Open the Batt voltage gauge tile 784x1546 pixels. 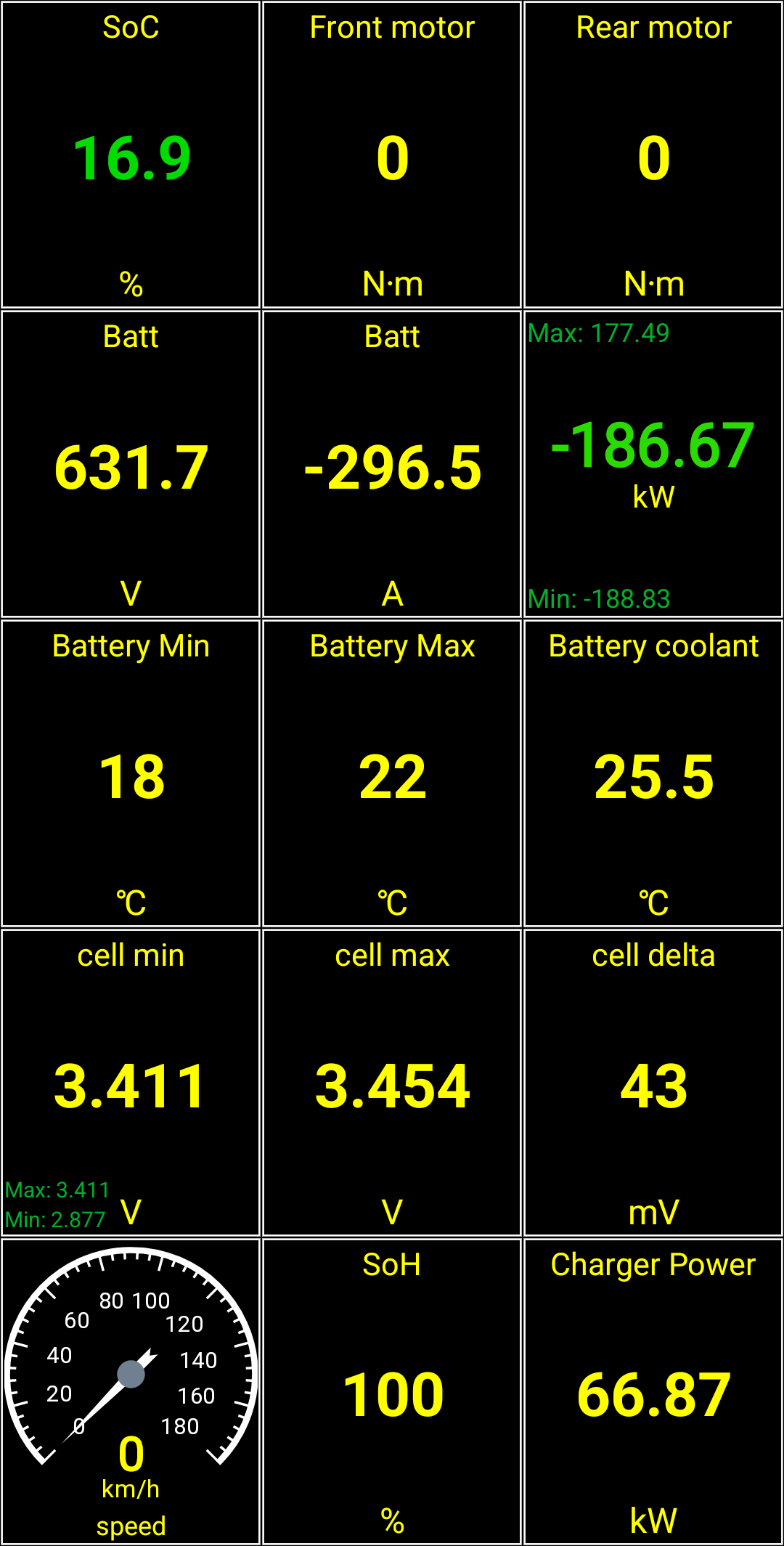point(131,465)
